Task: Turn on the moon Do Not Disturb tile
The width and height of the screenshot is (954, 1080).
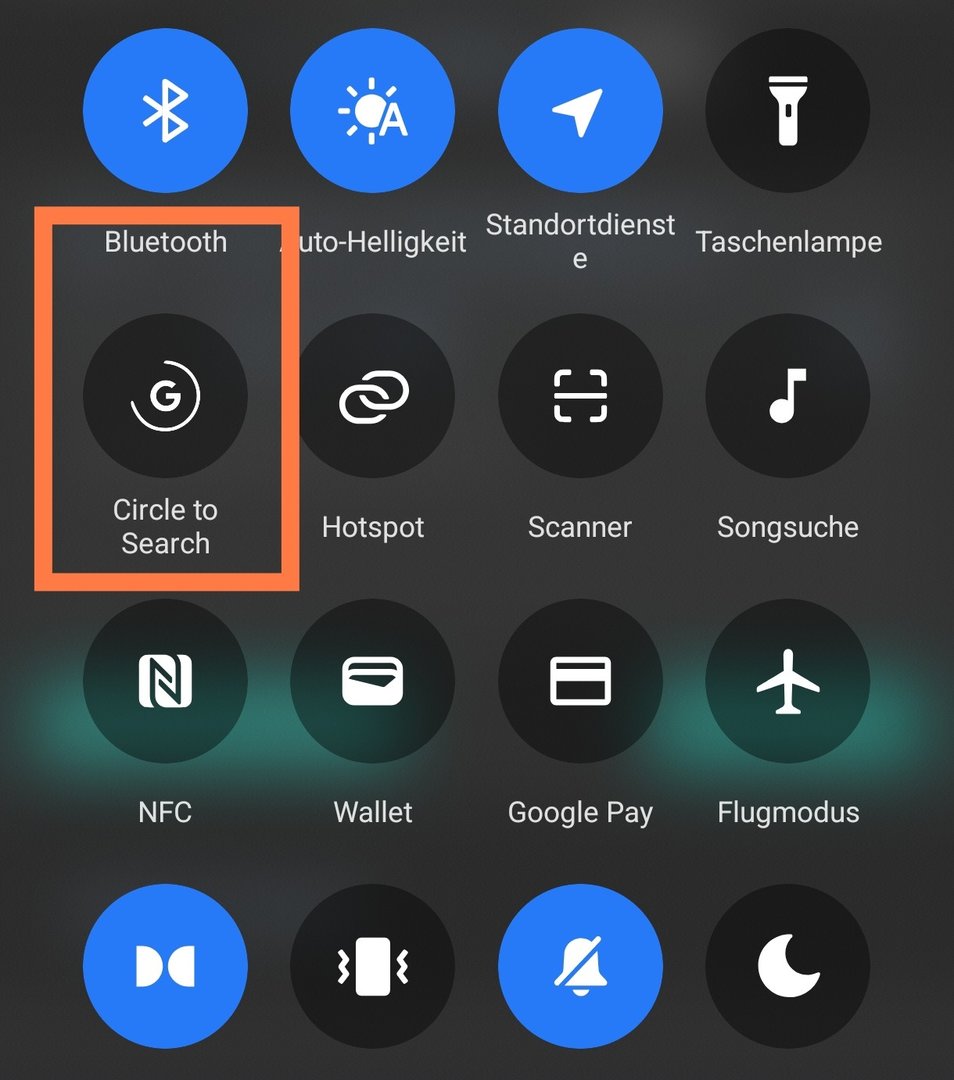Action: pos(788,966)
